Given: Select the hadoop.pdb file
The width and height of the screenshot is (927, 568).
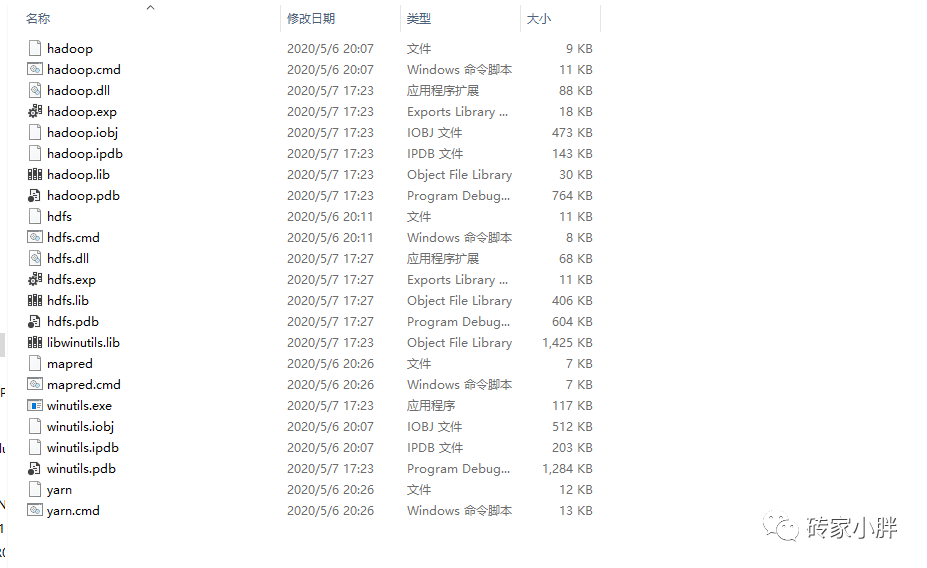Looking at the screenshot, I should coord(83,196).
